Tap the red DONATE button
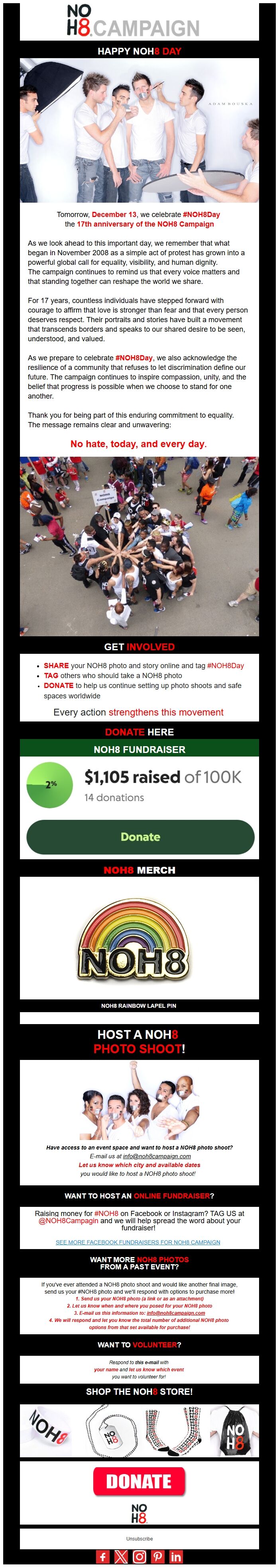The width and height of the screenshot is (279, 1568). coord(139,1481)
